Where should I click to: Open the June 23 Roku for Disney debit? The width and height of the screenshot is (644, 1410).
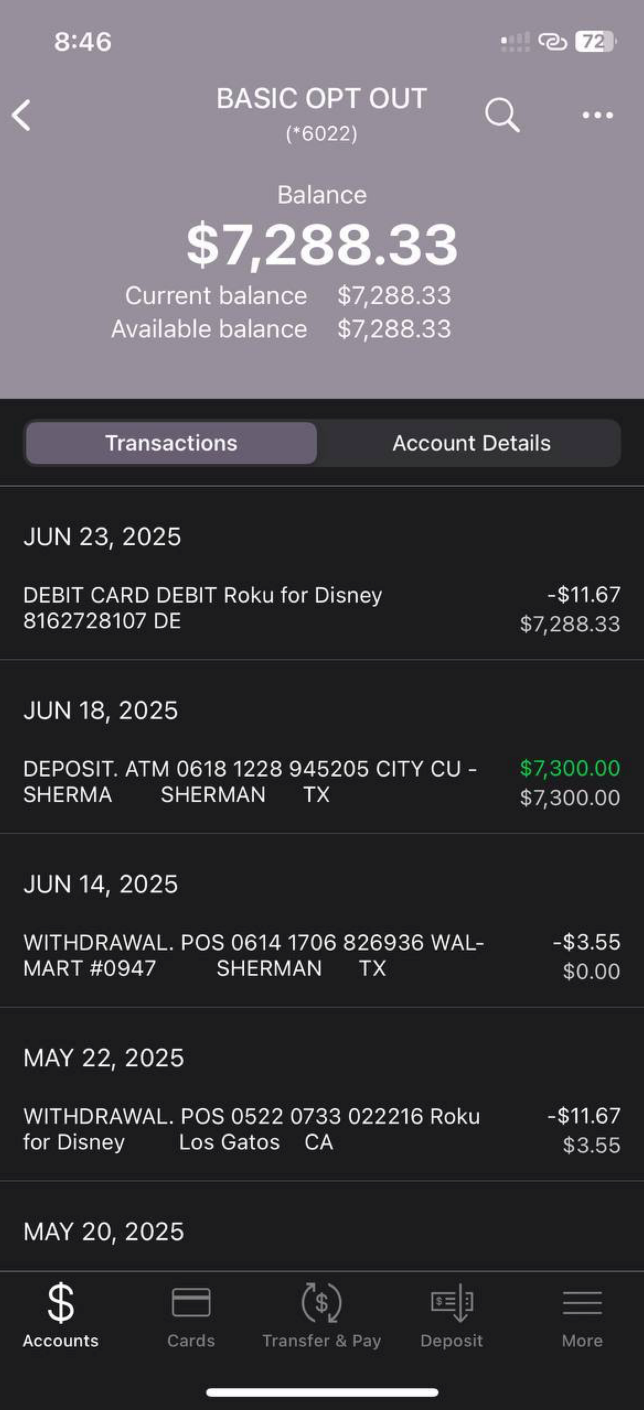pyautogui.click(x=322, y=608)
